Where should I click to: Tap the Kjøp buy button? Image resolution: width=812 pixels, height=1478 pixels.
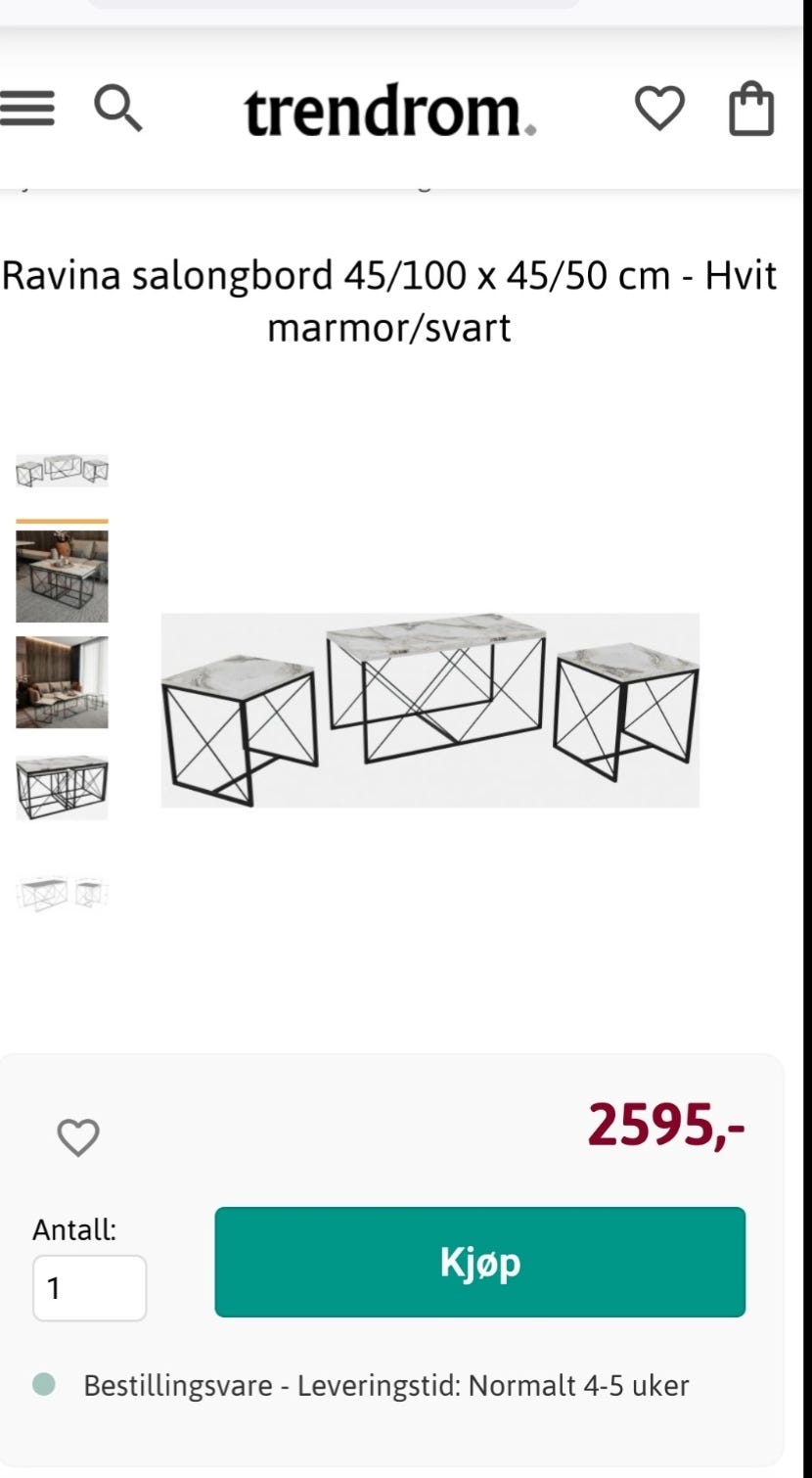tap(480, 1262)
